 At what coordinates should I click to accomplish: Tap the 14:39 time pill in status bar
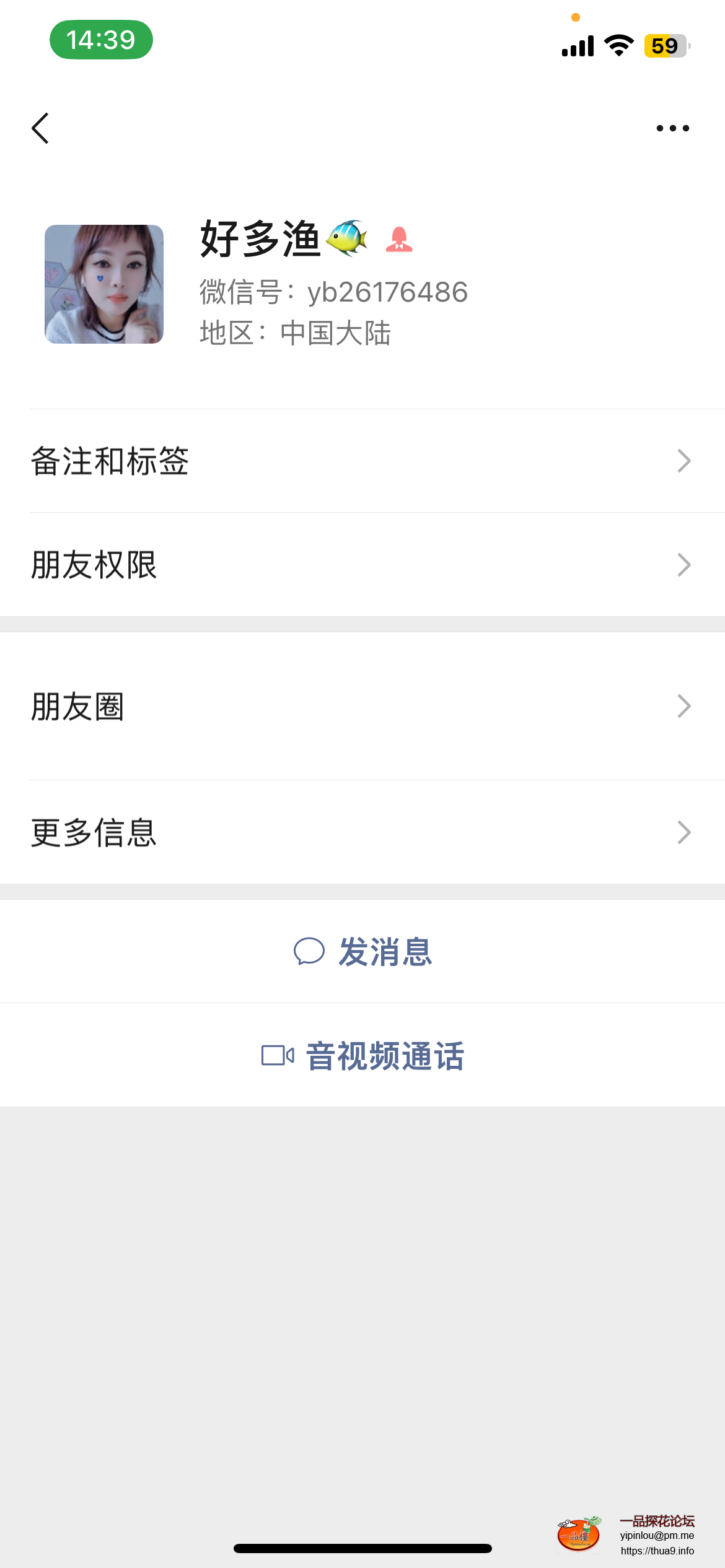tap(101, 40)
